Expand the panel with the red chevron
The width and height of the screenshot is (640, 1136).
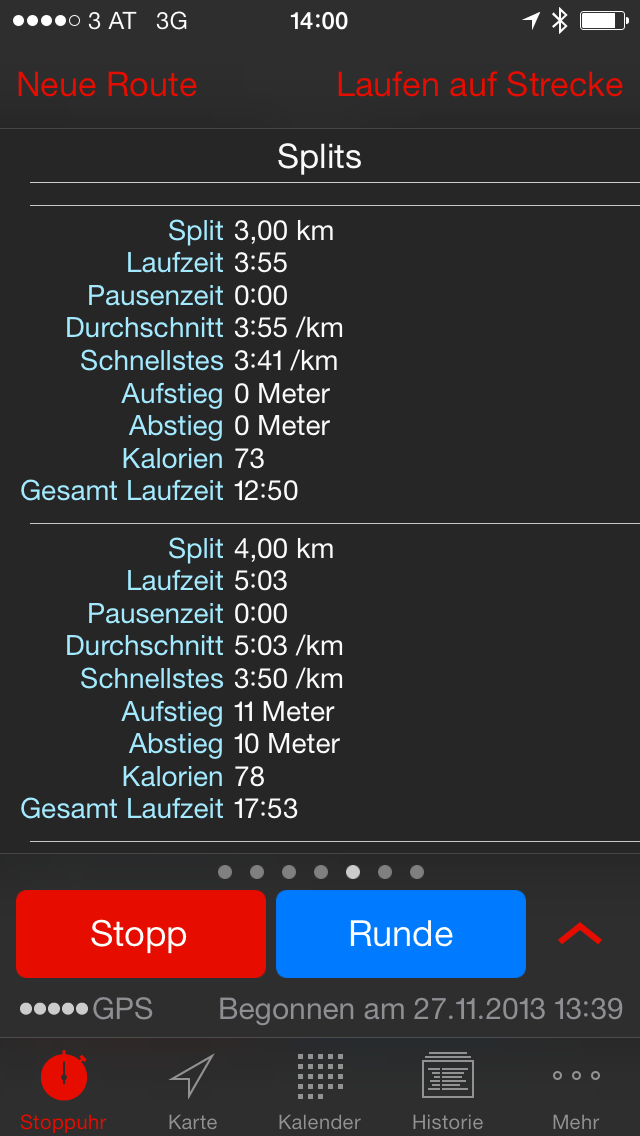580,934
